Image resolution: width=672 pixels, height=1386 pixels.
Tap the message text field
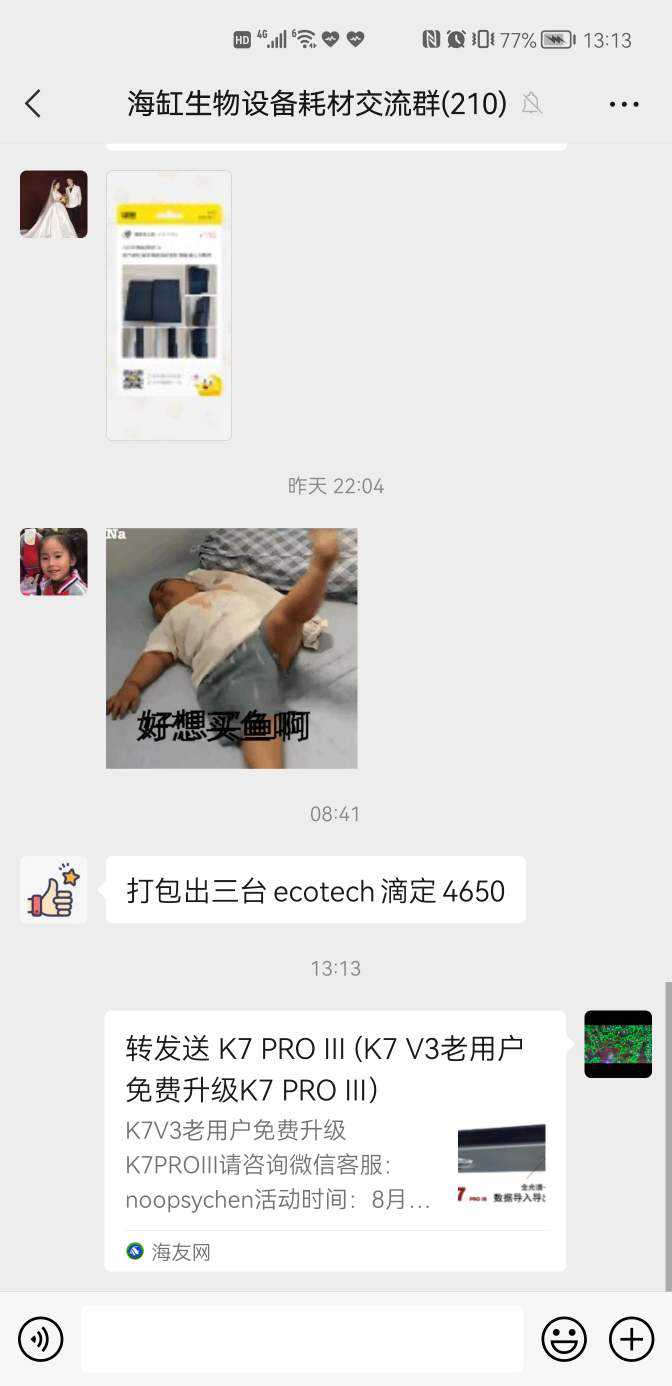click(302, 1339)
